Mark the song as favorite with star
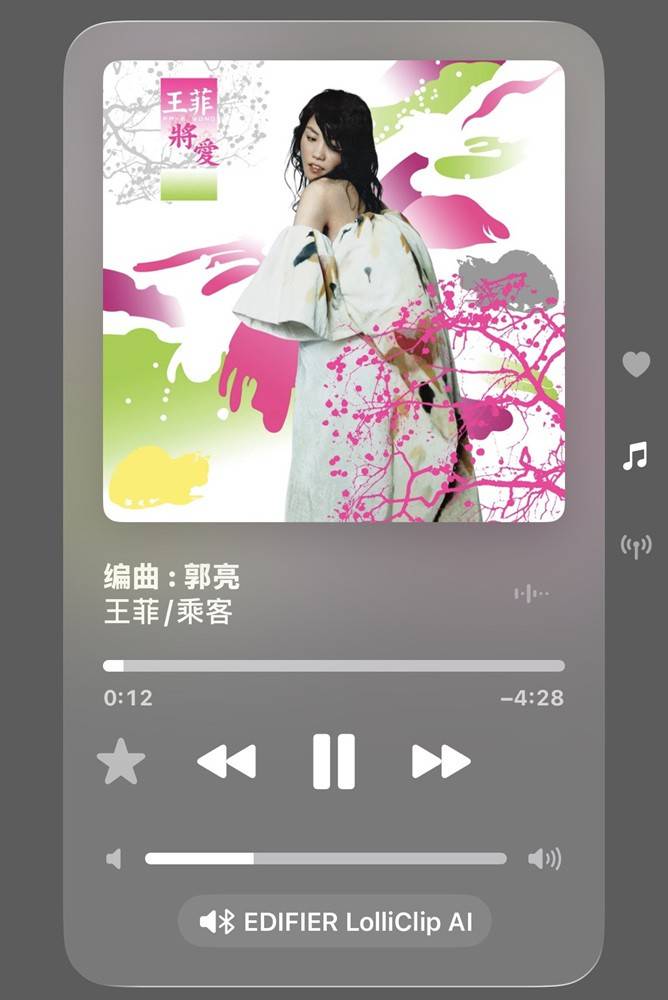The height and width of the screenshot is (1000, 668). (121, 762)
